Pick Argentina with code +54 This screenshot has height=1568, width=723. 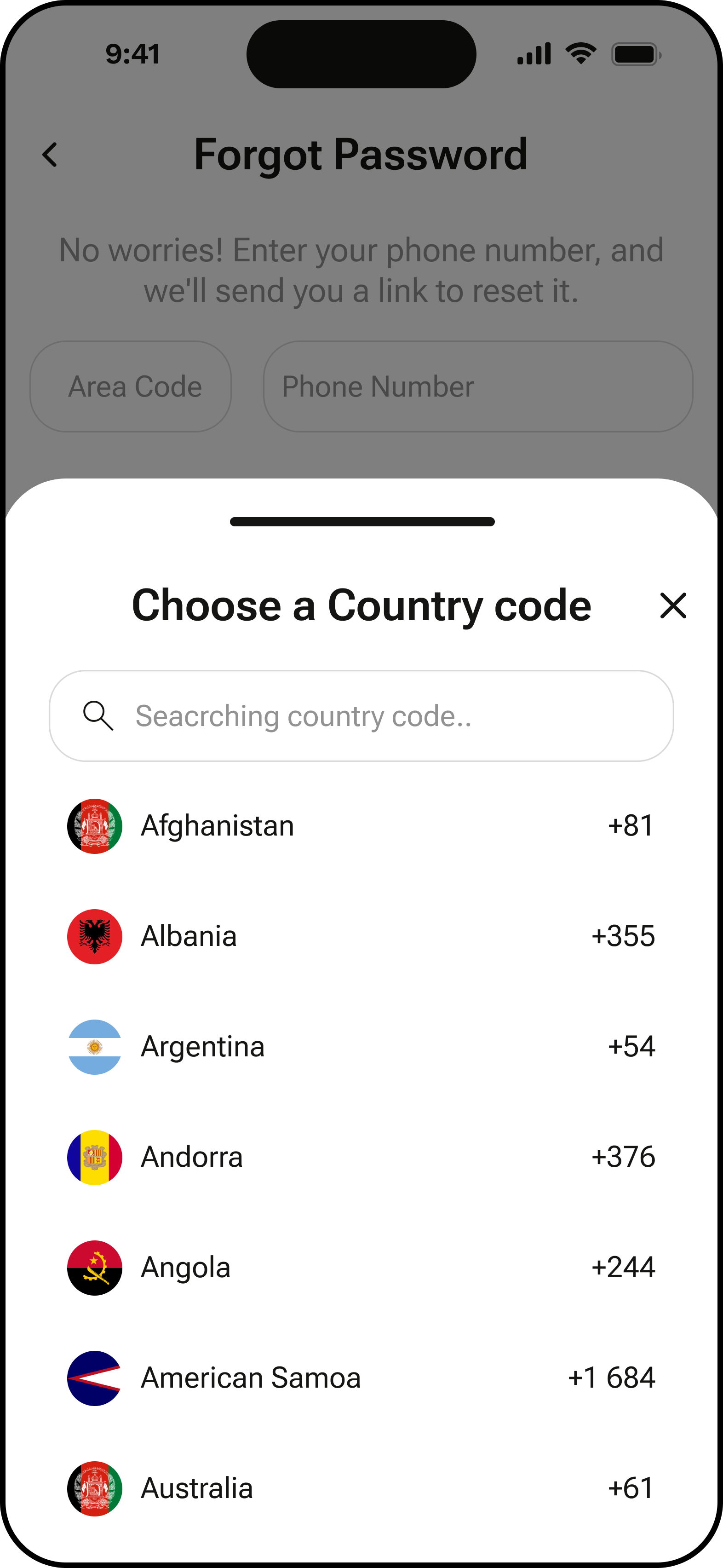pos(361,1047)
